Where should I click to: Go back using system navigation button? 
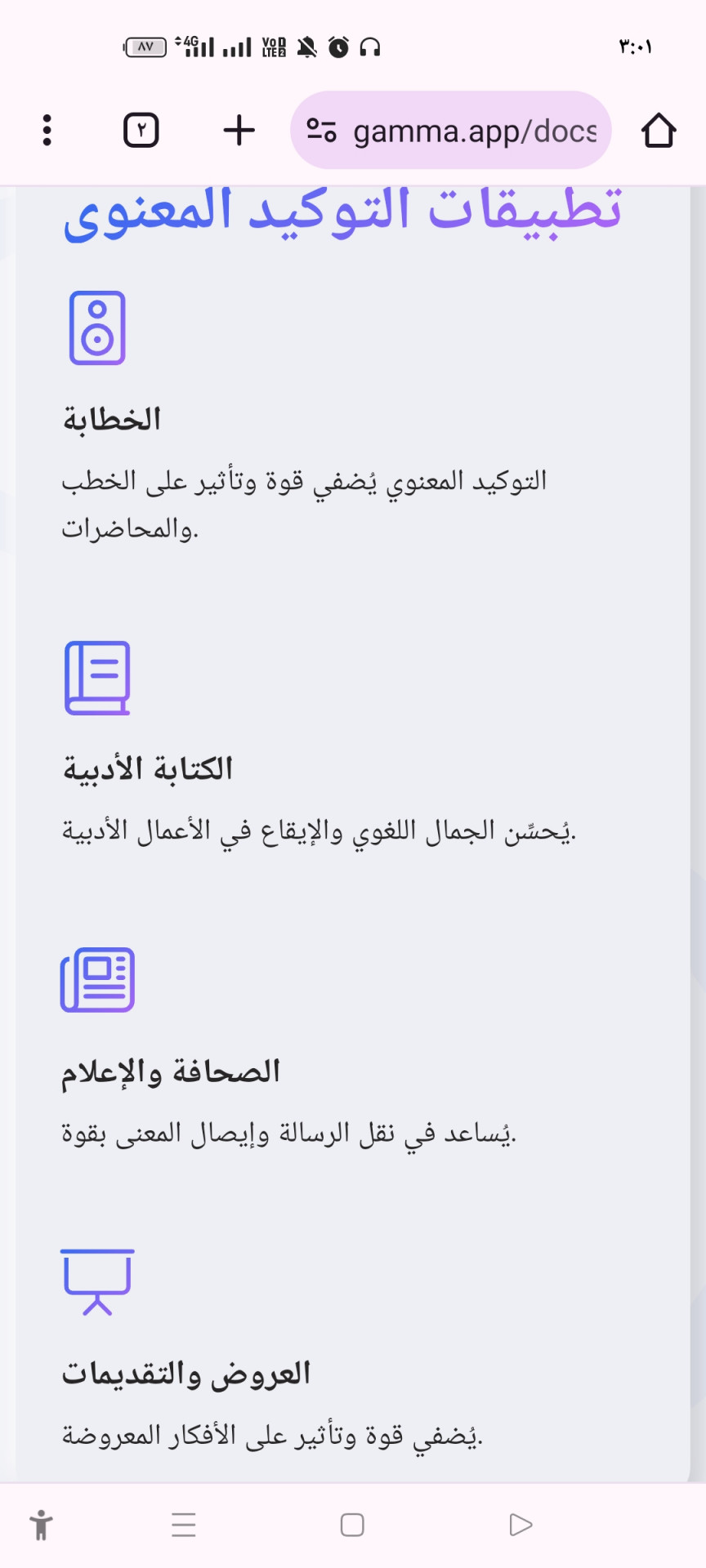[521, 1525]
